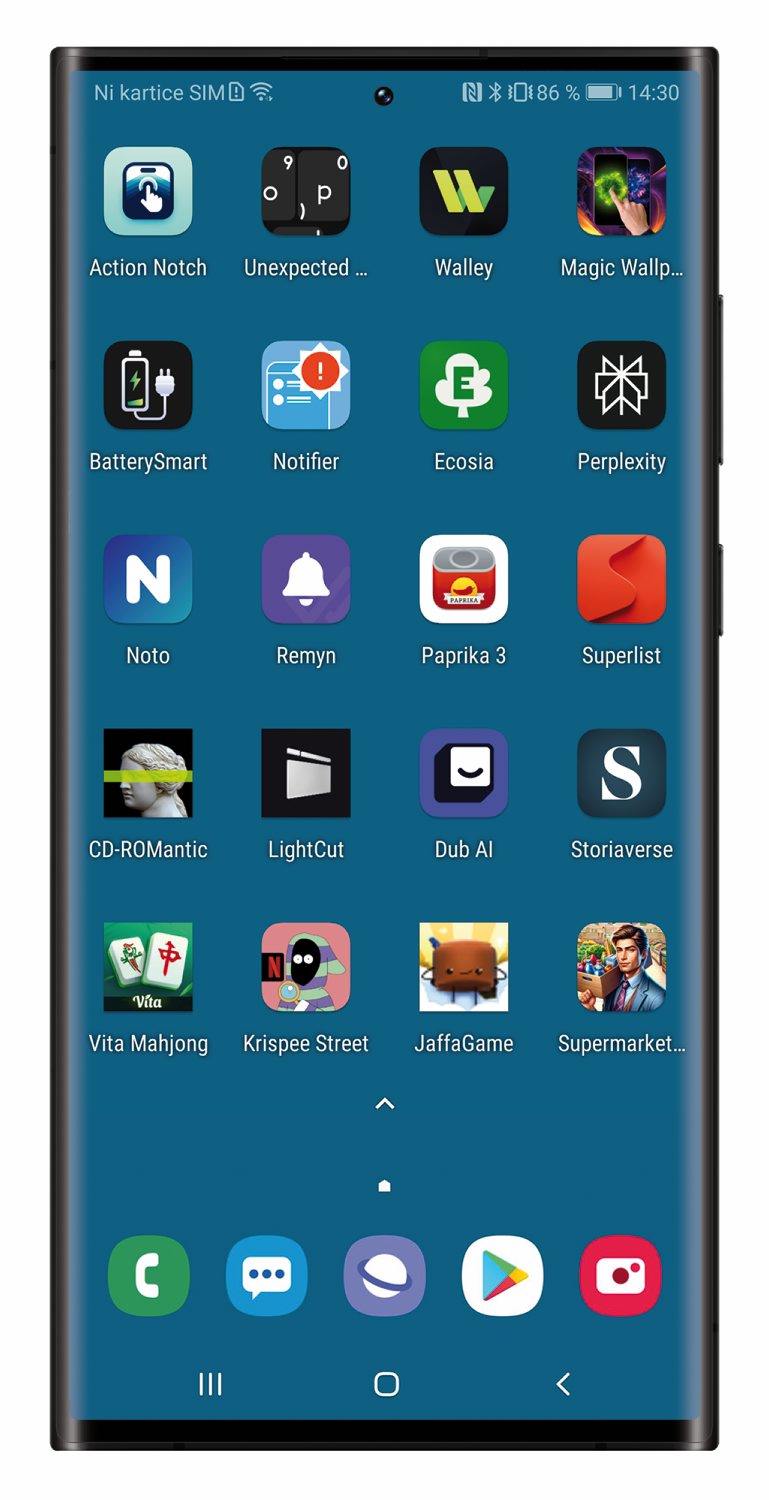Viewport: 769px width, 1500px height.
Task: Start the Vita Mahjong game
Action: click(x=148, y=967)
